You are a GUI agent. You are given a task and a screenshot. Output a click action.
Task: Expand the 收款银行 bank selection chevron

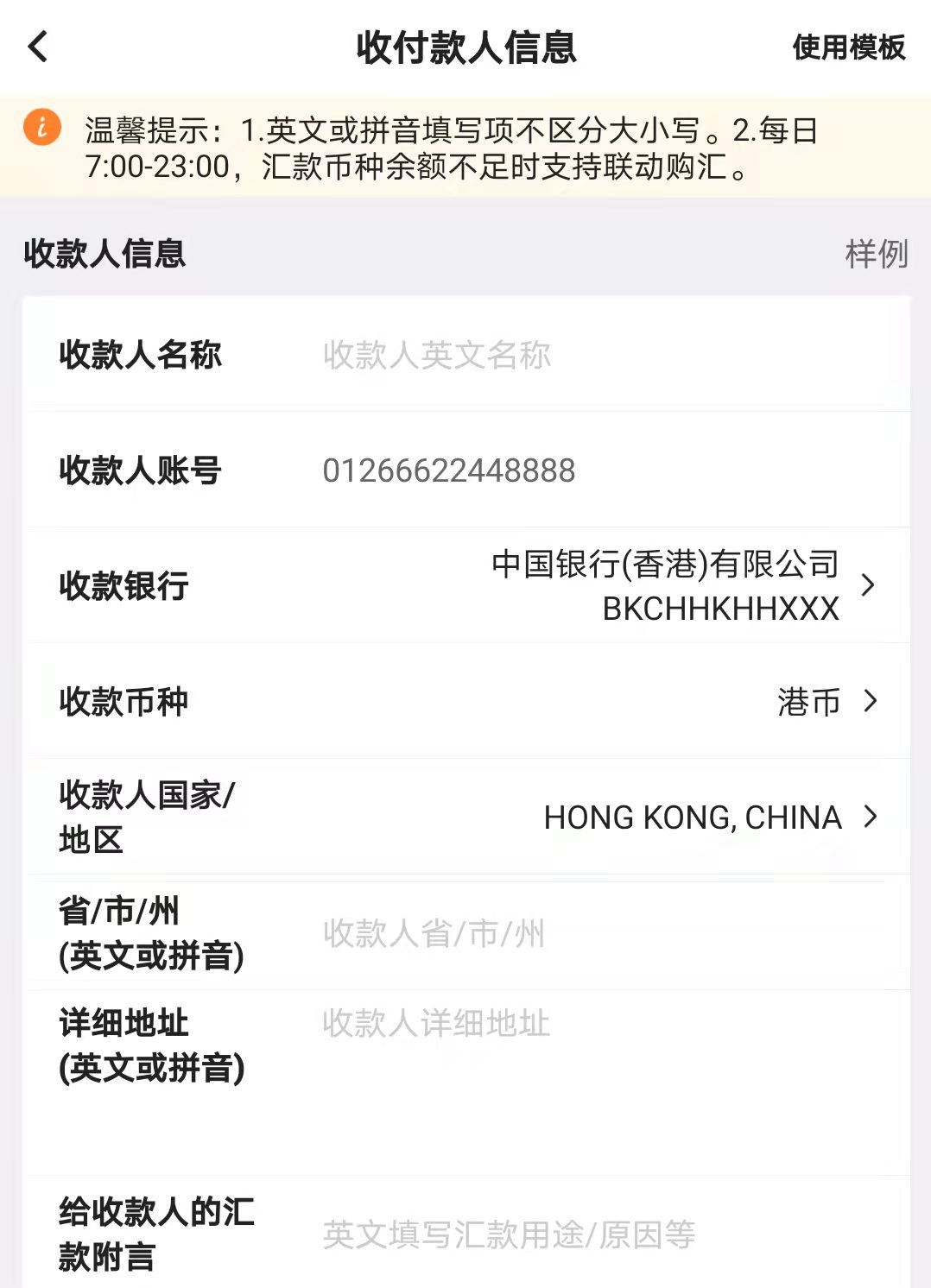tap(870, 586)
